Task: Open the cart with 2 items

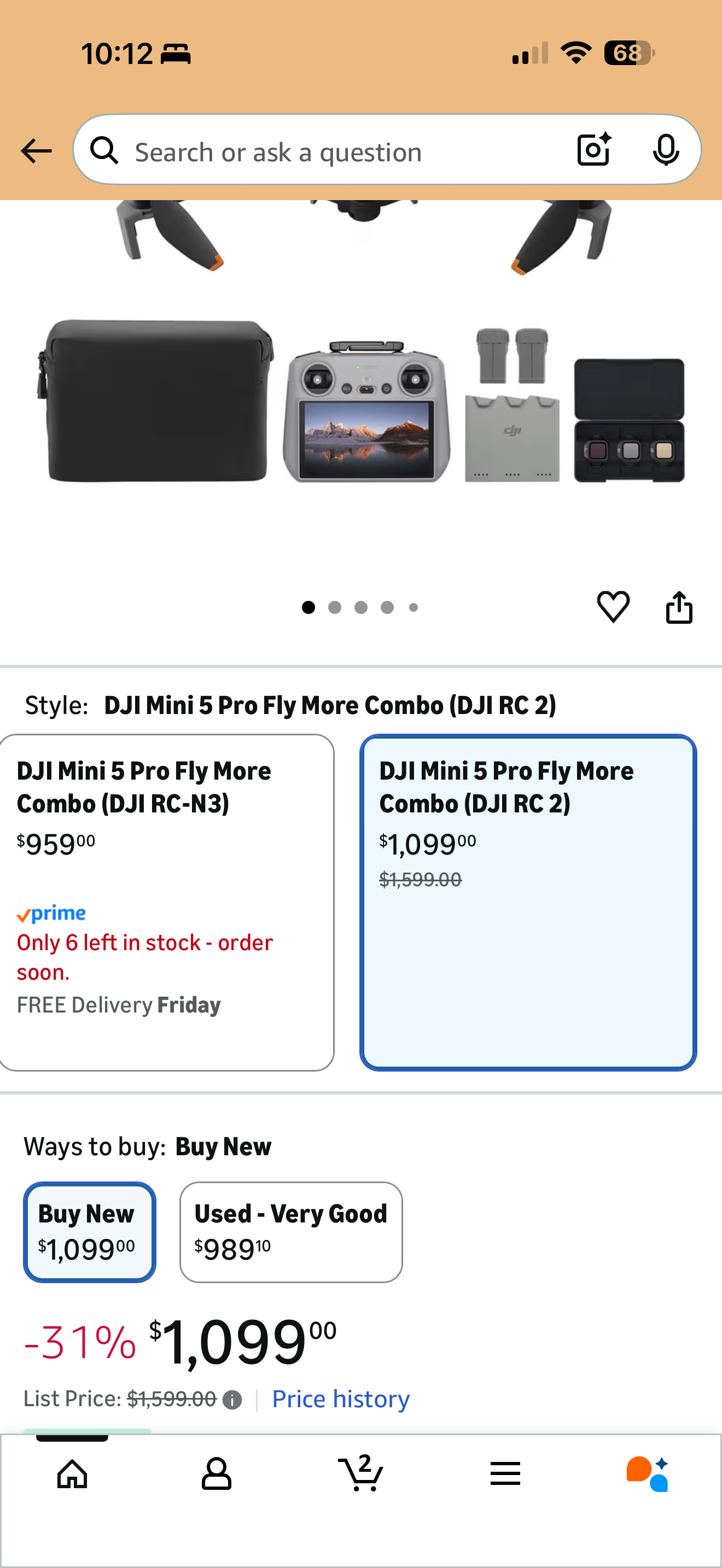Action: [x=361, y=1472]
